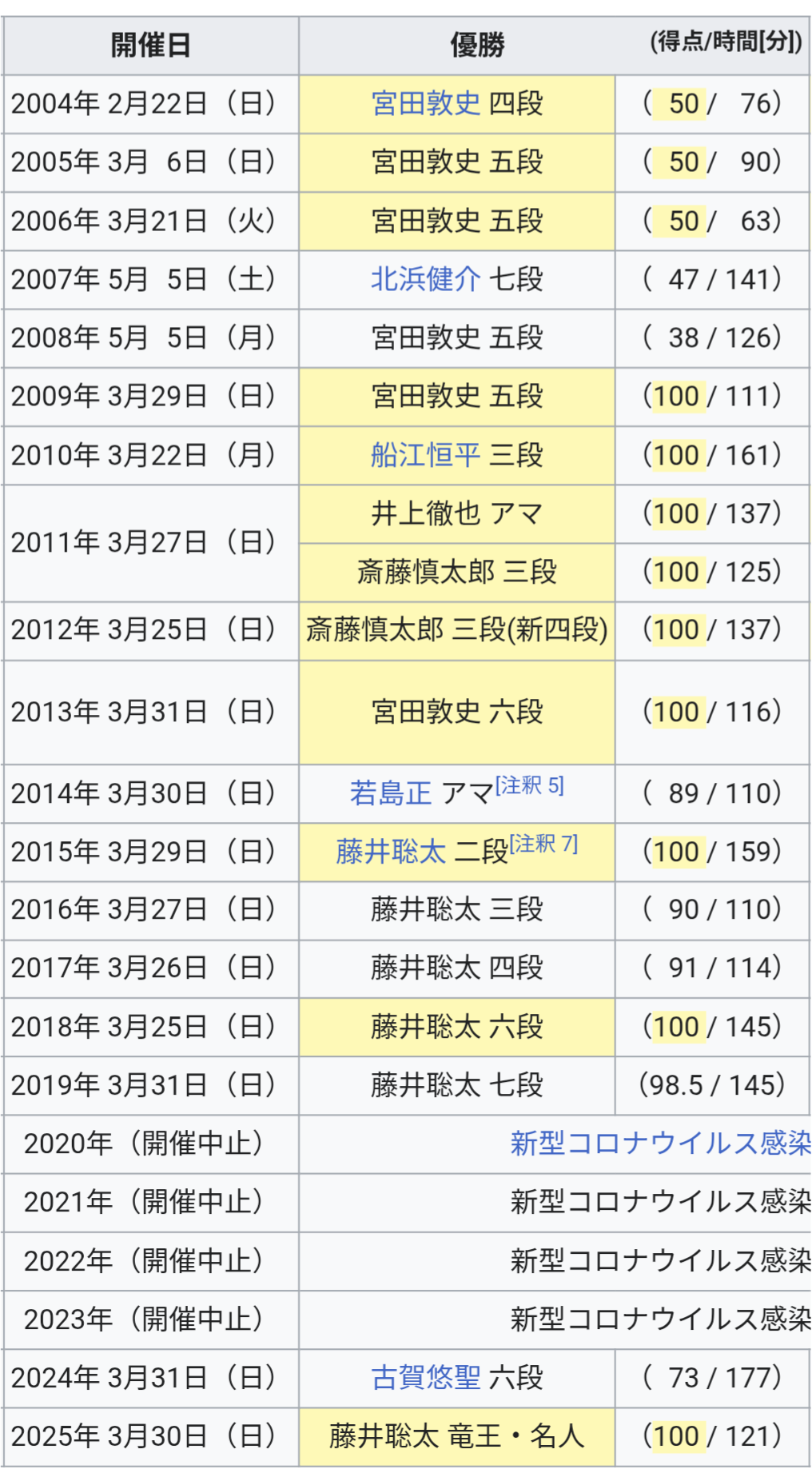
Task: Open the 船江恒平 player link
Action: (426, 455)
